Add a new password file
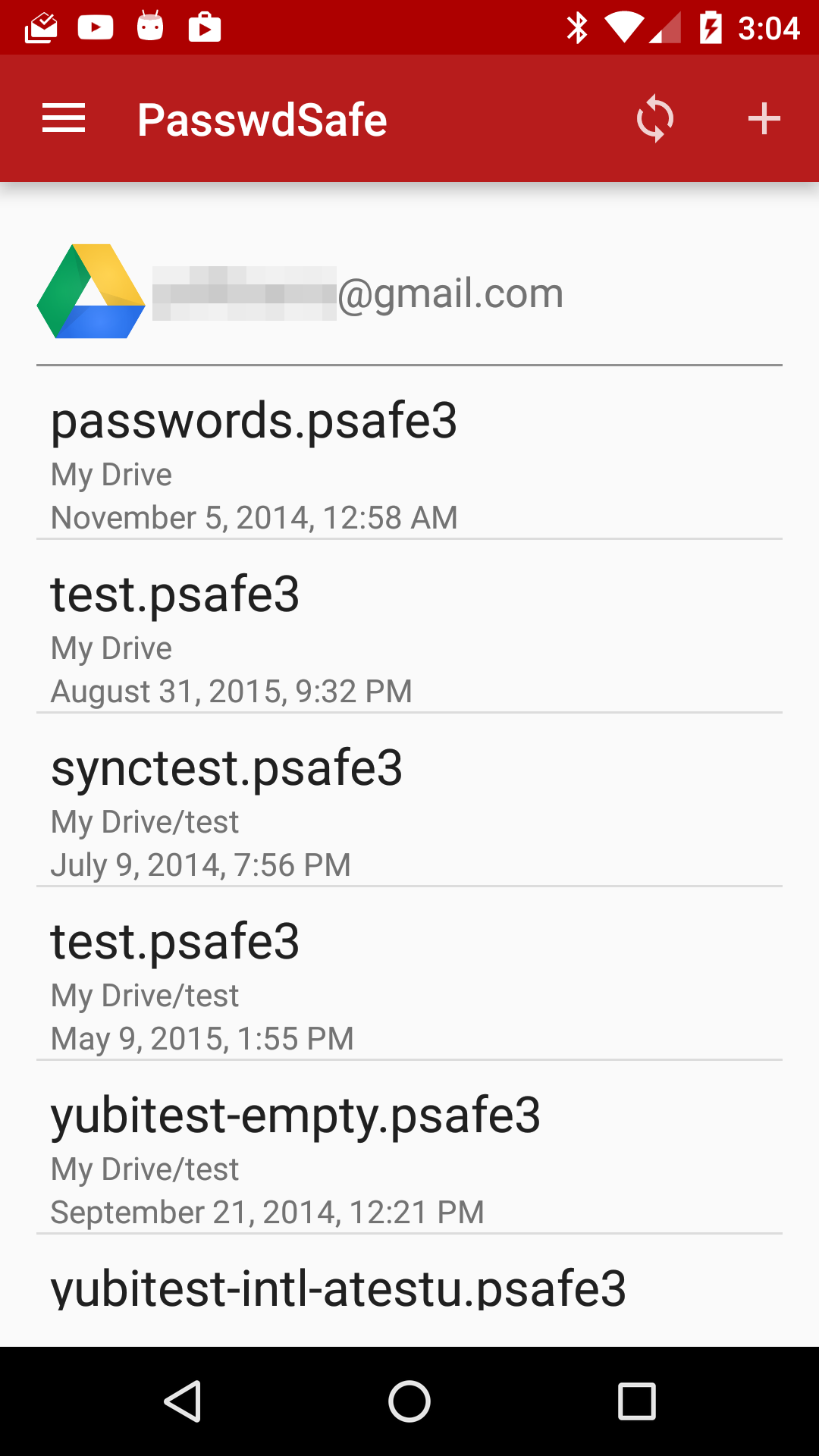This screenshot has width=819, height=1456. tap(764, 118)
